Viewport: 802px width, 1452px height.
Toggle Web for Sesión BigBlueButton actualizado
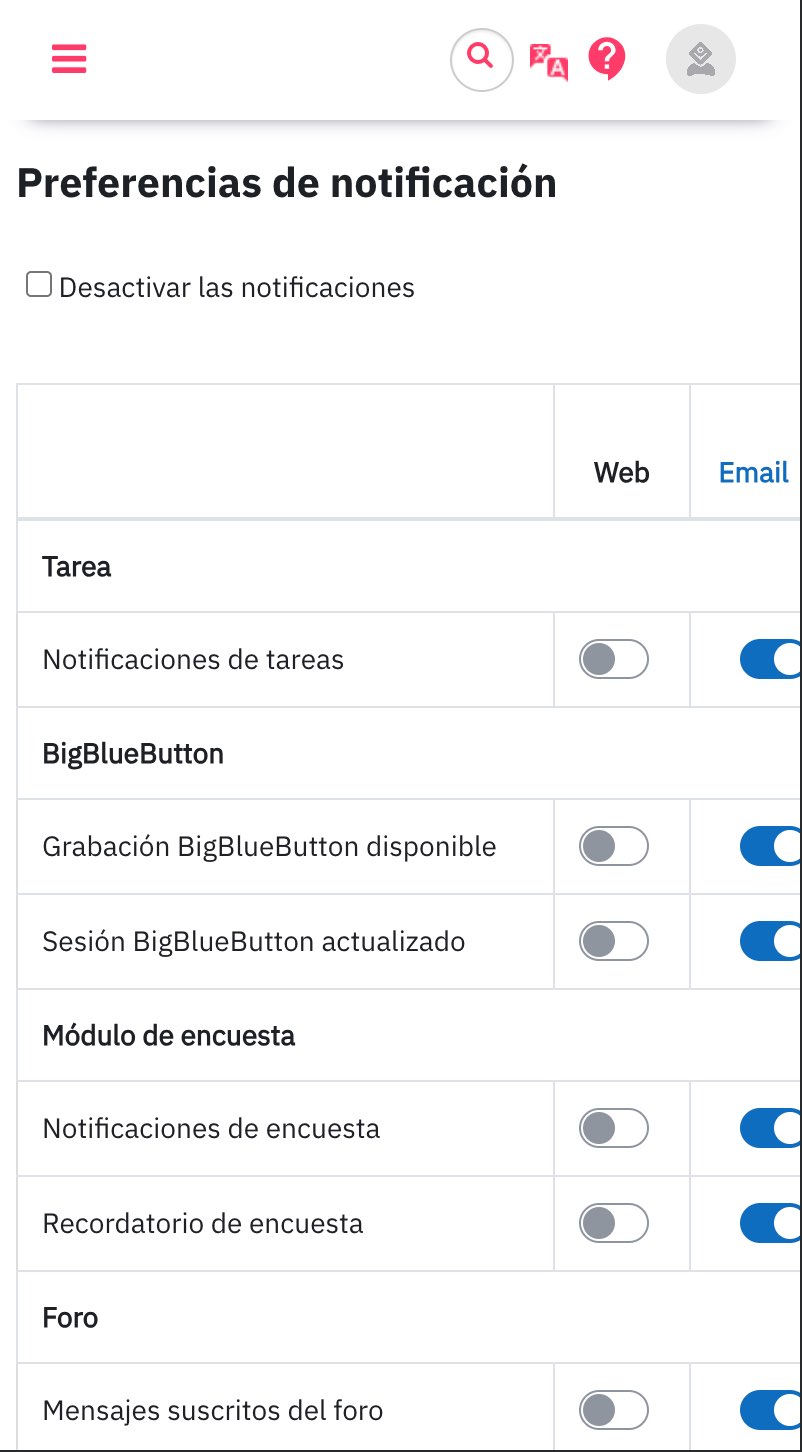point(614,942)
